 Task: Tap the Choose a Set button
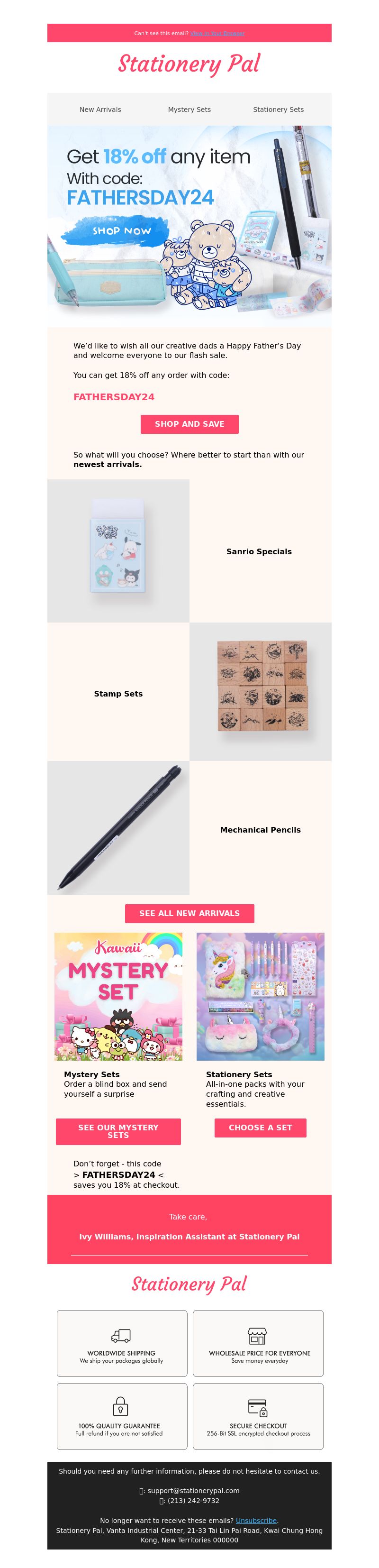click(261, 1128)
